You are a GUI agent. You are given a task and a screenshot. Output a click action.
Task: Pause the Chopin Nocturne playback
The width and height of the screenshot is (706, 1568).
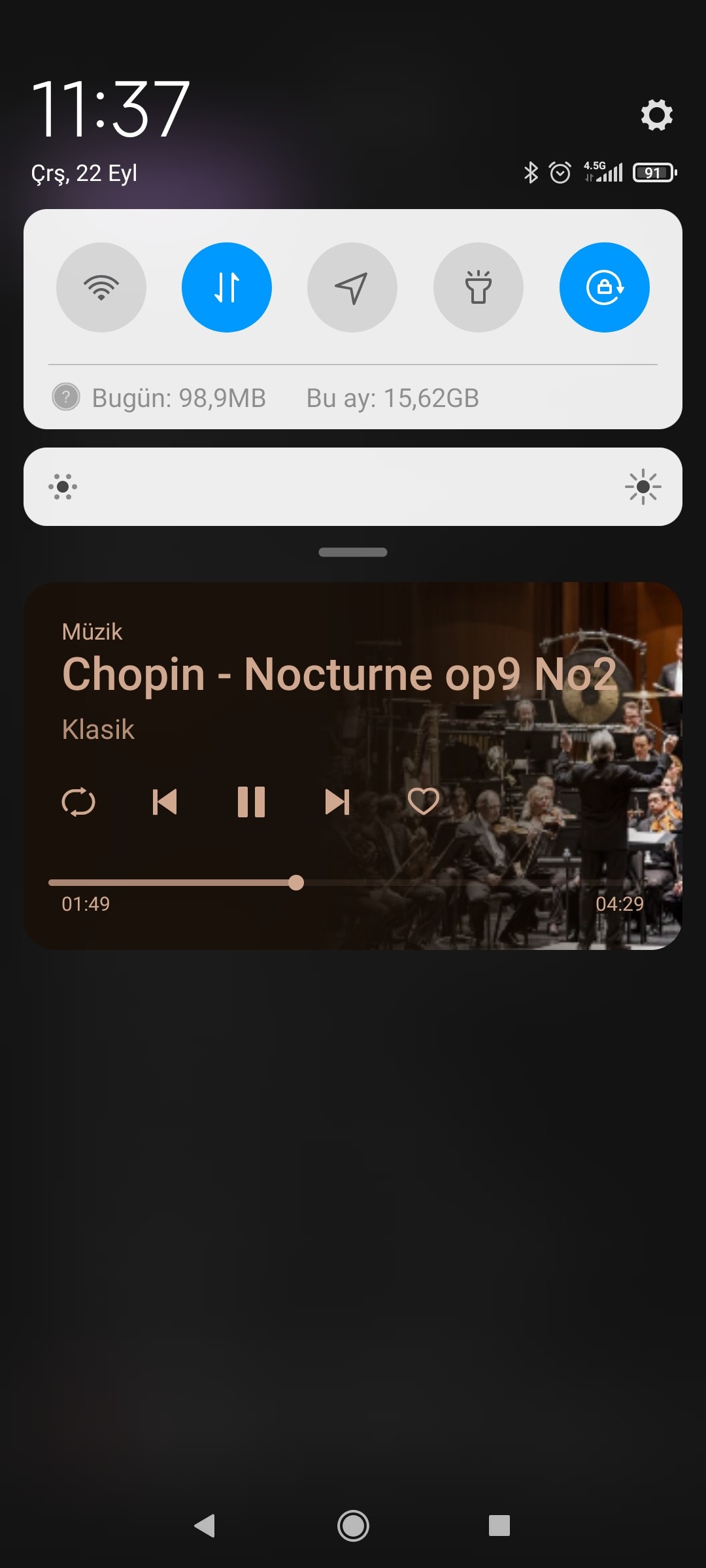coord(251,802)
